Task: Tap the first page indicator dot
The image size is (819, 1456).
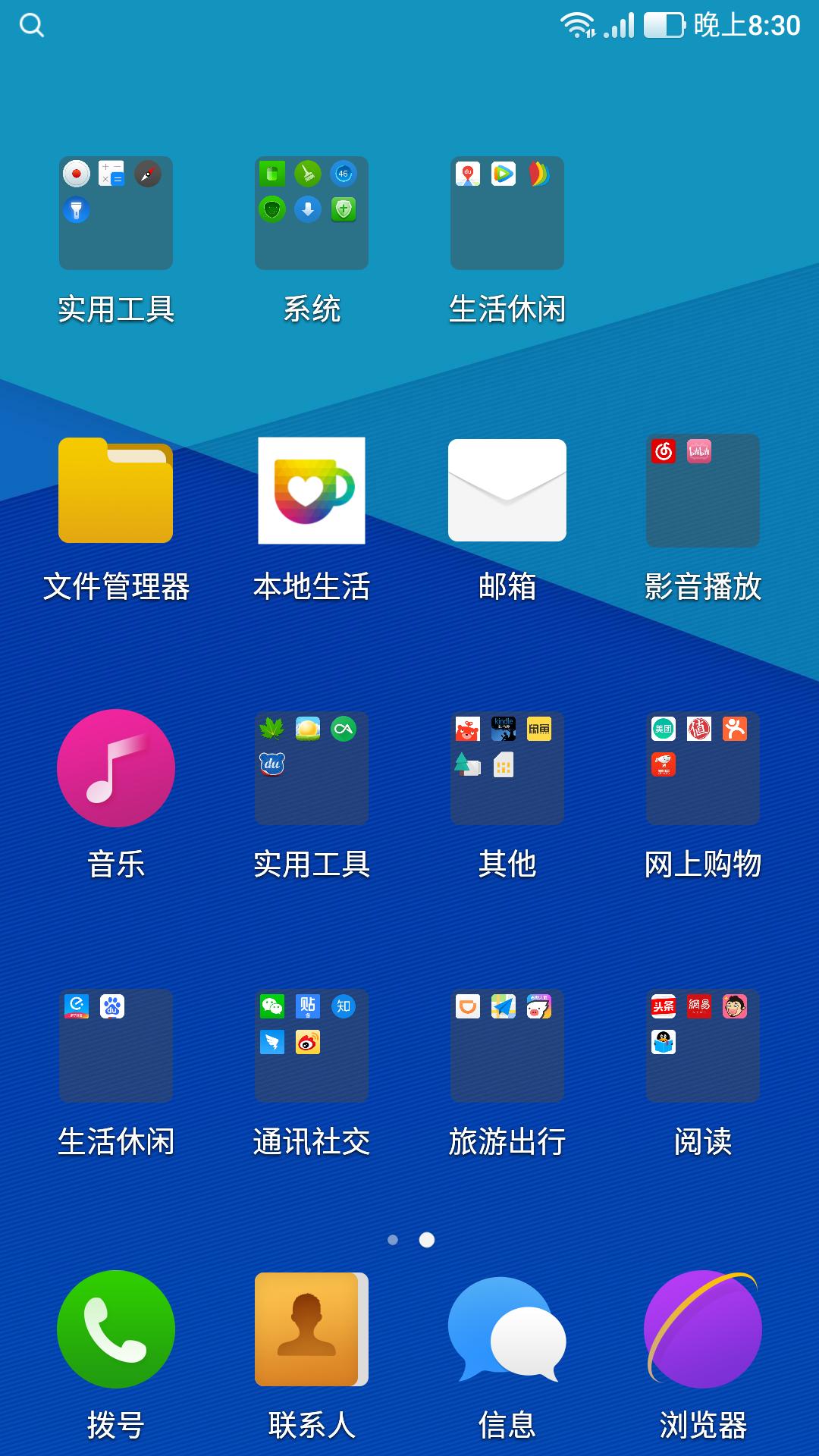Action: click(393, 1240)
